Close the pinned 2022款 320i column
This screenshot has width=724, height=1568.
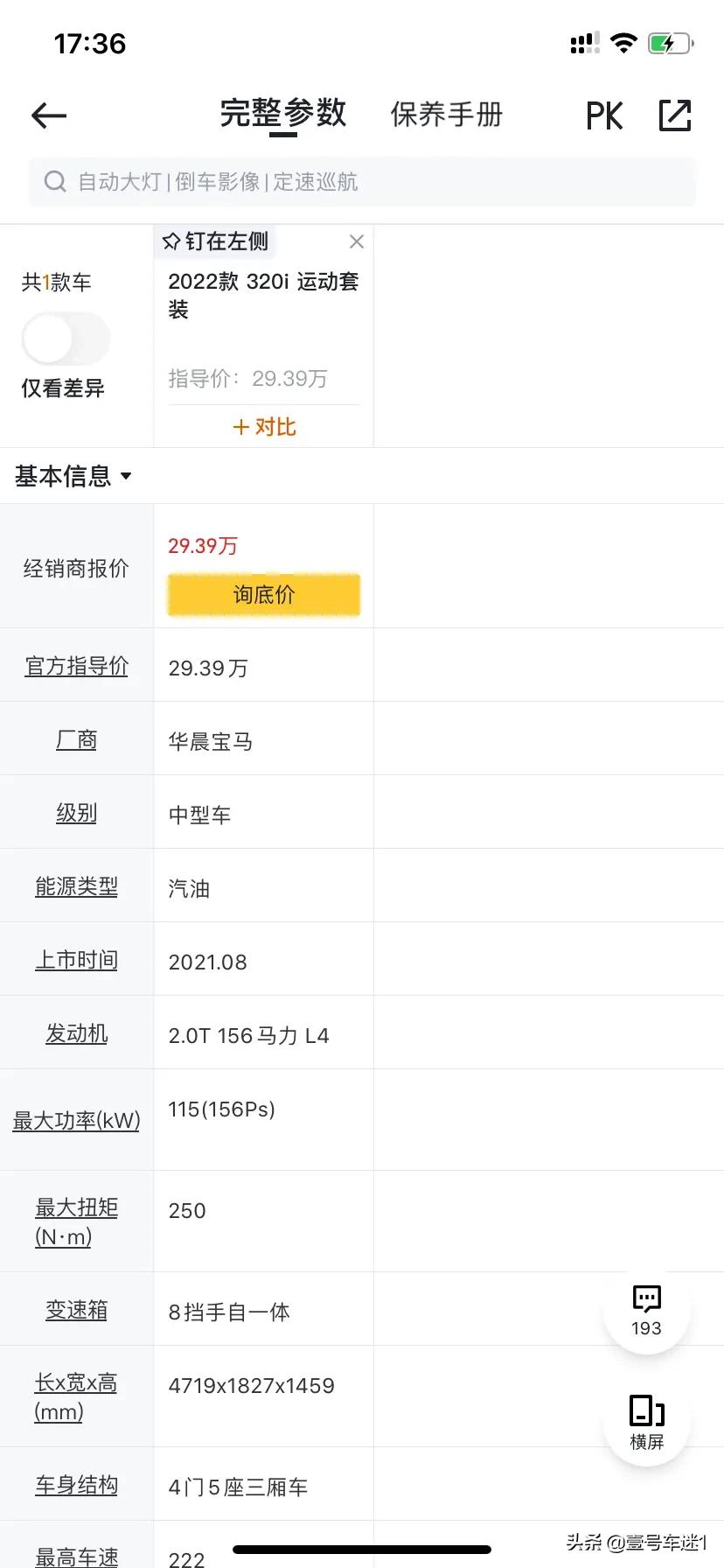(356, 241)
